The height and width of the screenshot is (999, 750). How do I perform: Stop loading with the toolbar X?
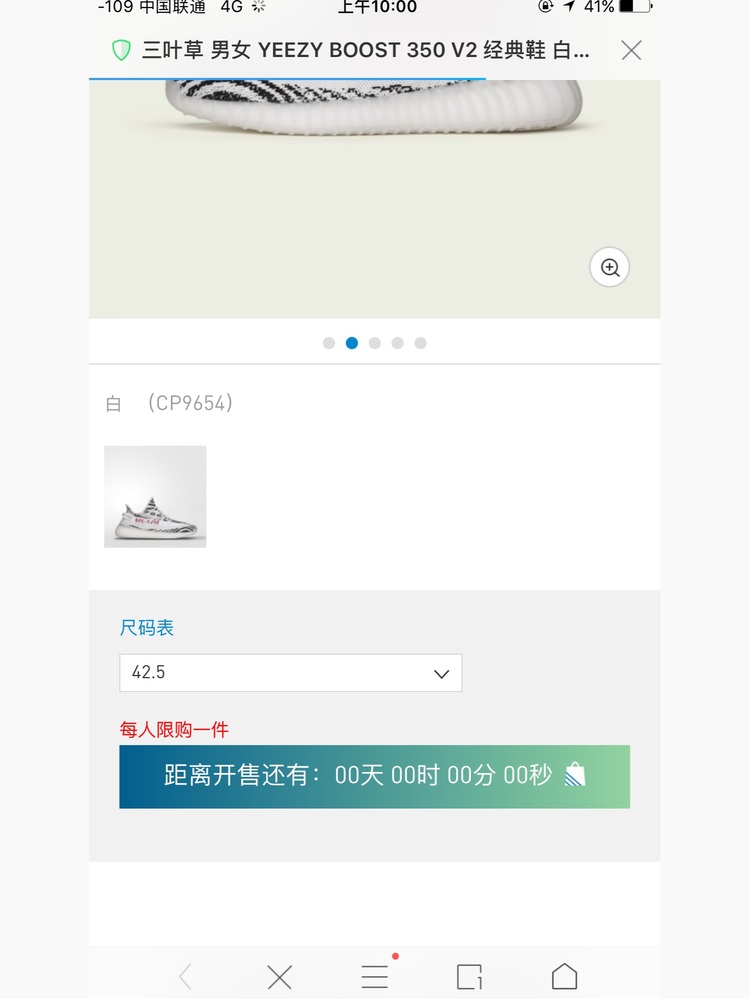tap(280, 976)
